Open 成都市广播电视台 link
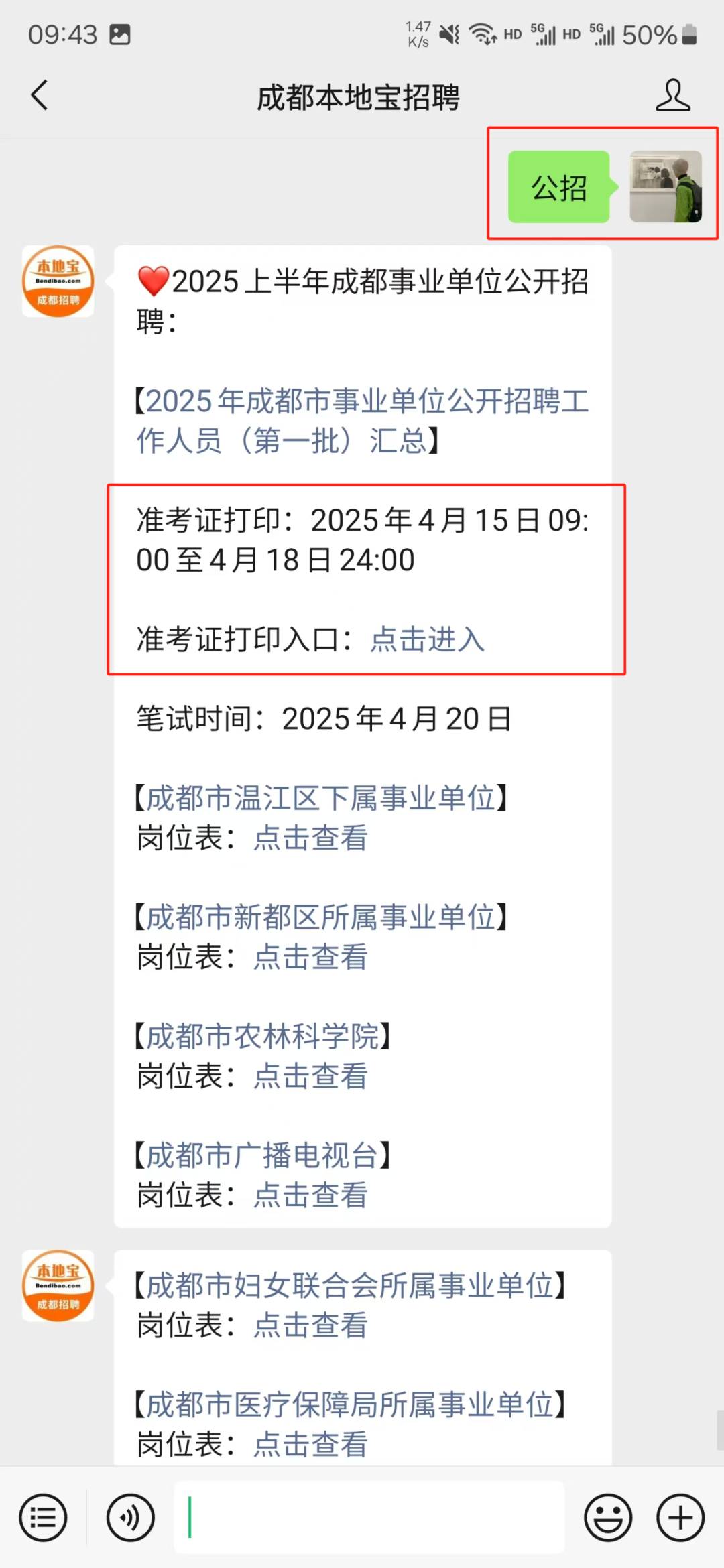This screenshot has width=724, height=1568. 263,1156
